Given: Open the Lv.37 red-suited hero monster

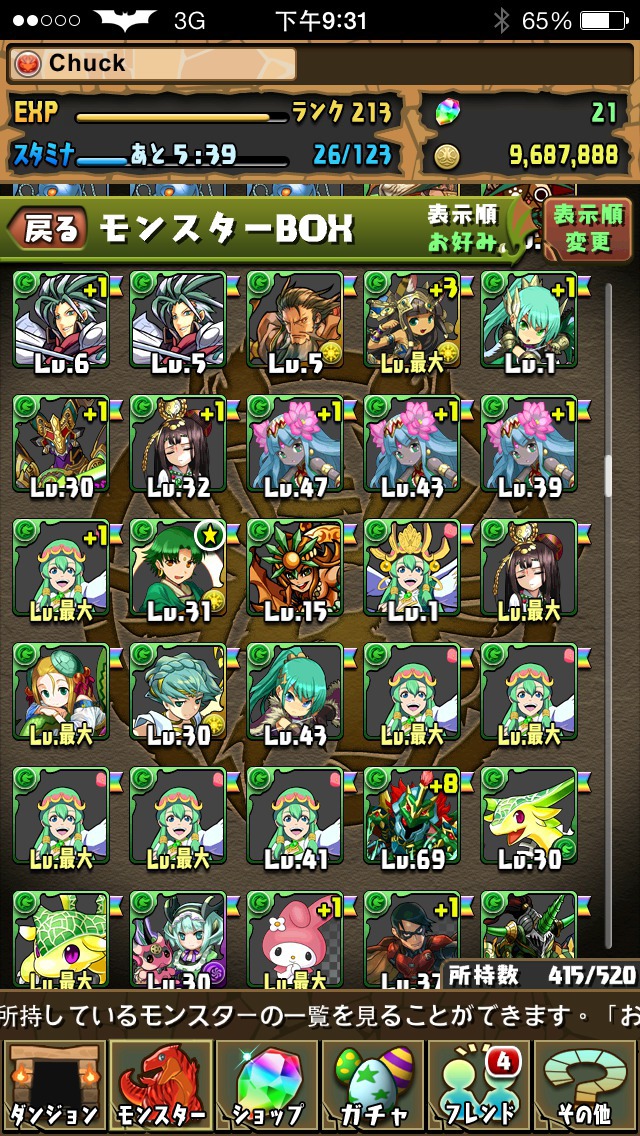Looking at the screenshot, I should pyautogui.click(x=412, y=939).
